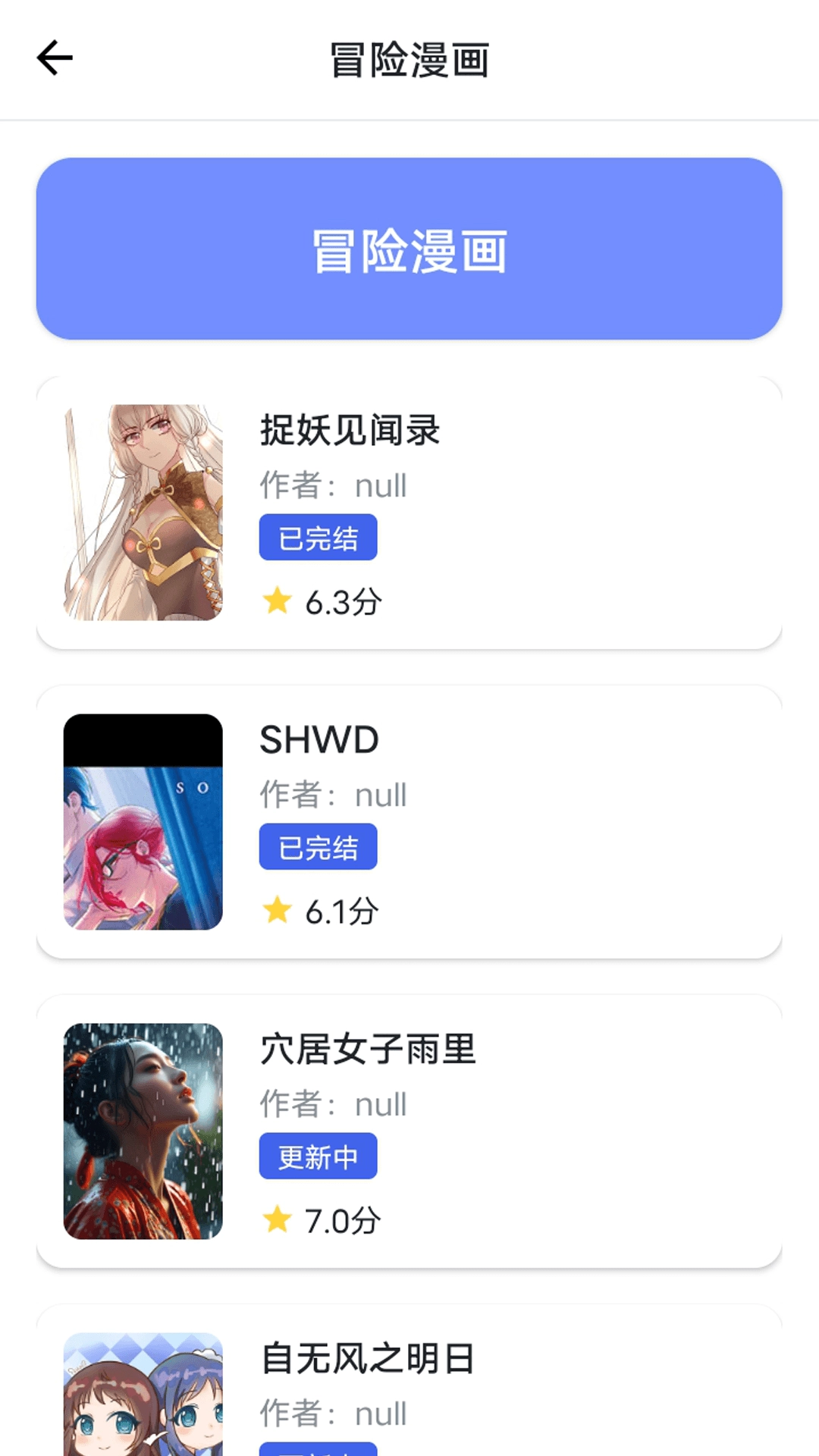Screen dimensions: 819x1456
Task: Click the 已完结 badge on 捉妖见闻录
Action: coord(318,537)
